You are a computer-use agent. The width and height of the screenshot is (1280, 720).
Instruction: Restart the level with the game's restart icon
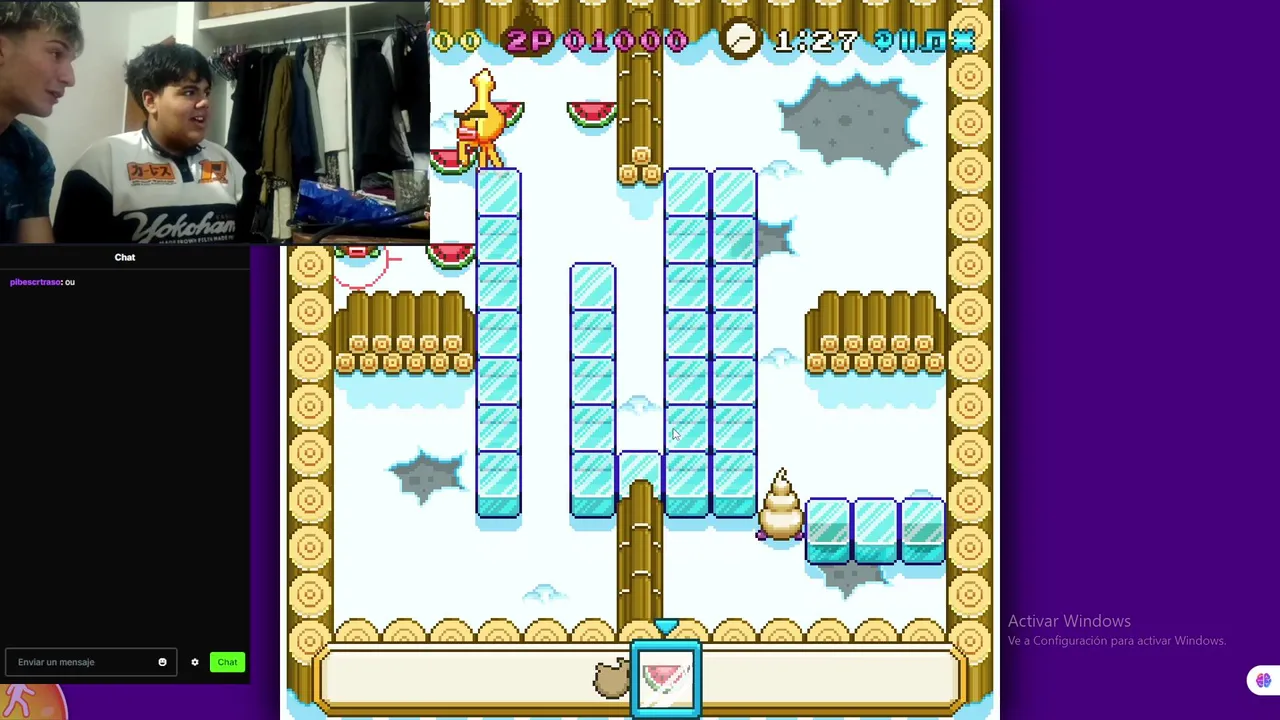coord(883,41)
